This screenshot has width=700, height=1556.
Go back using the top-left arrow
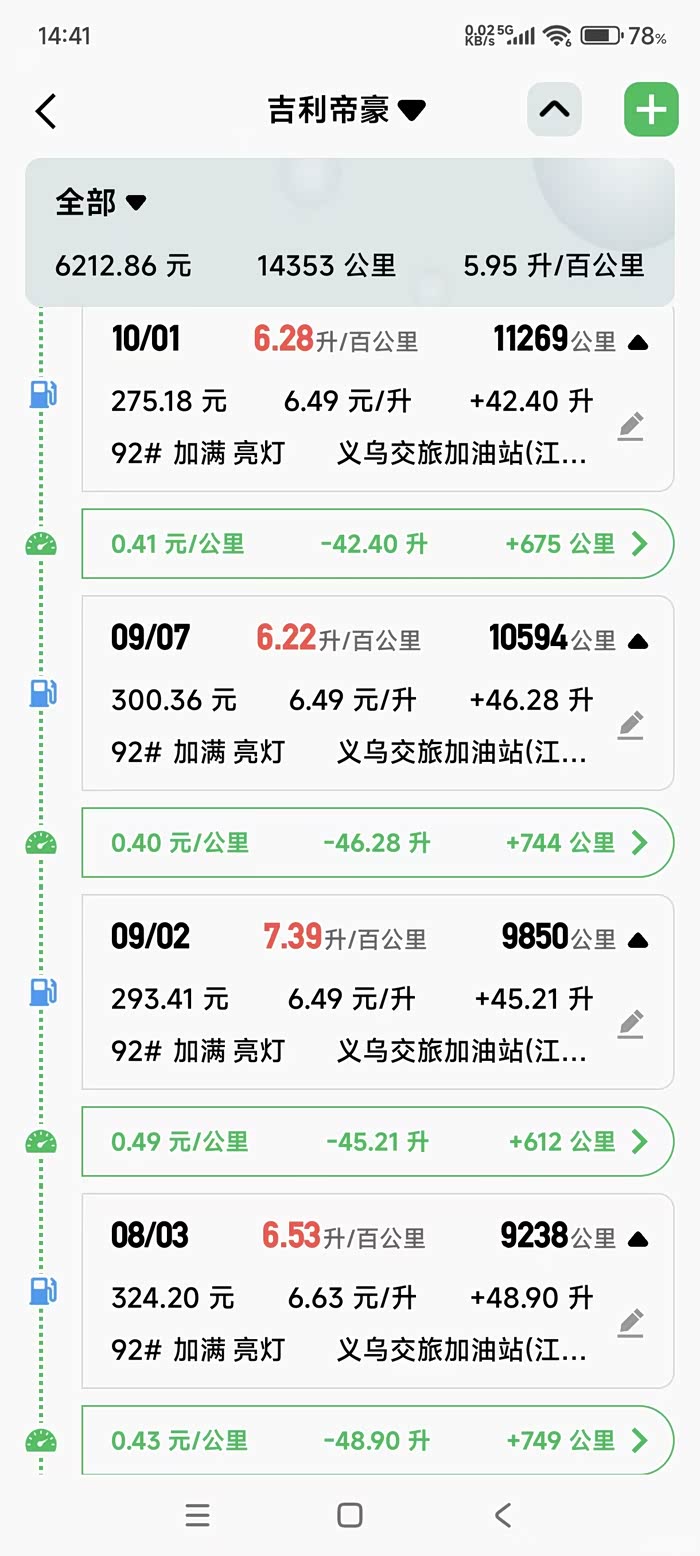pyautogui.click(x=46, y=111)
